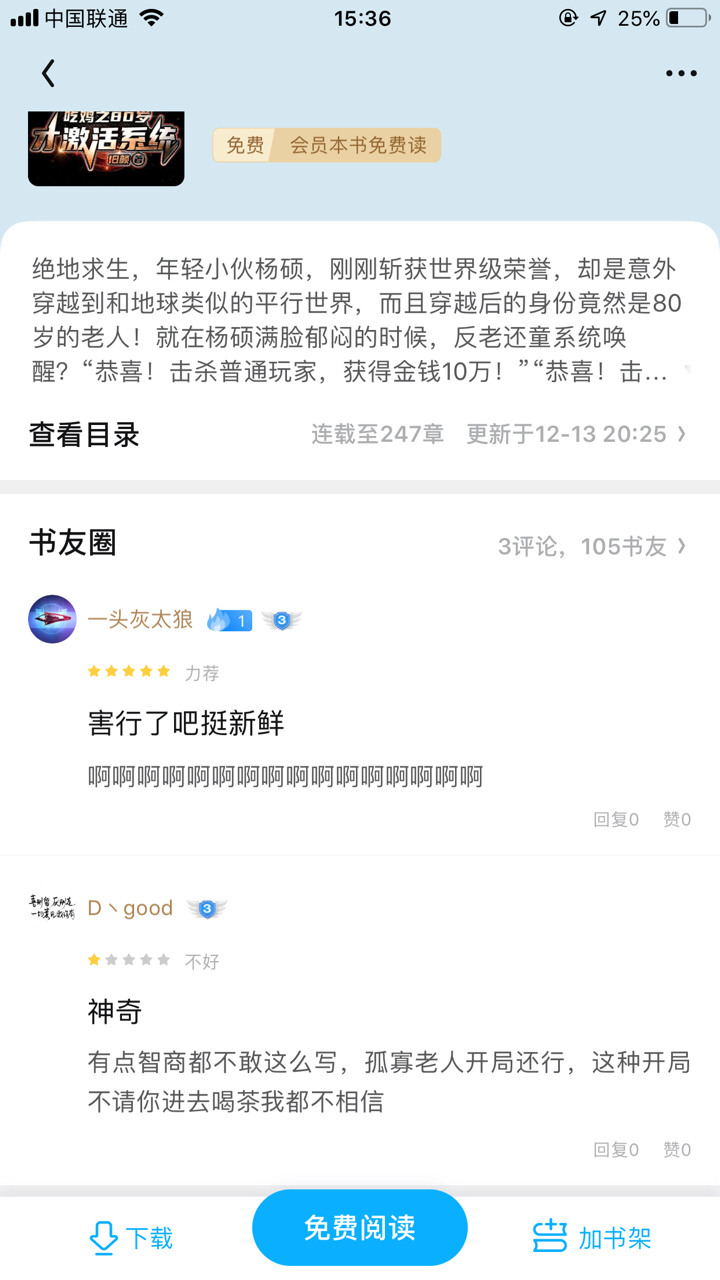Download the book with 下载
The width and height of the screenshot is (720, 1280).
(131, 1238)
